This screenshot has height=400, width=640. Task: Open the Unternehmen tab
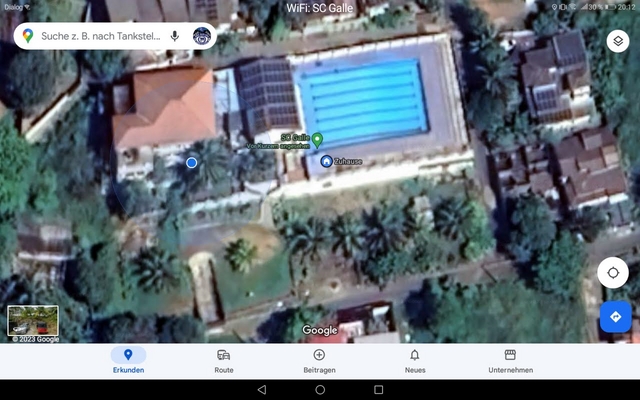tap(510, 361)
